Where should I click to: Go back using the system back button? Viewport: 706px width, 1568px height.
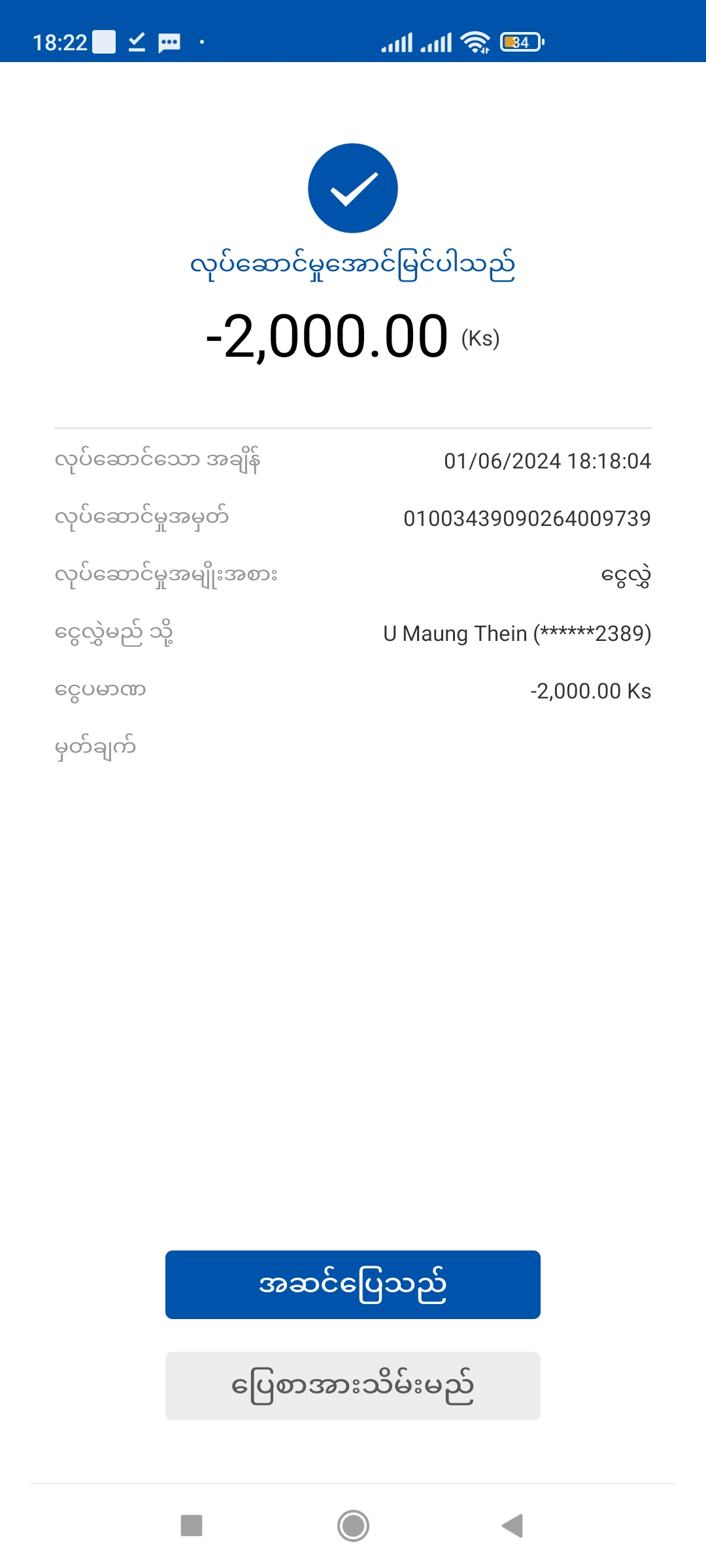click(513, 1526)
